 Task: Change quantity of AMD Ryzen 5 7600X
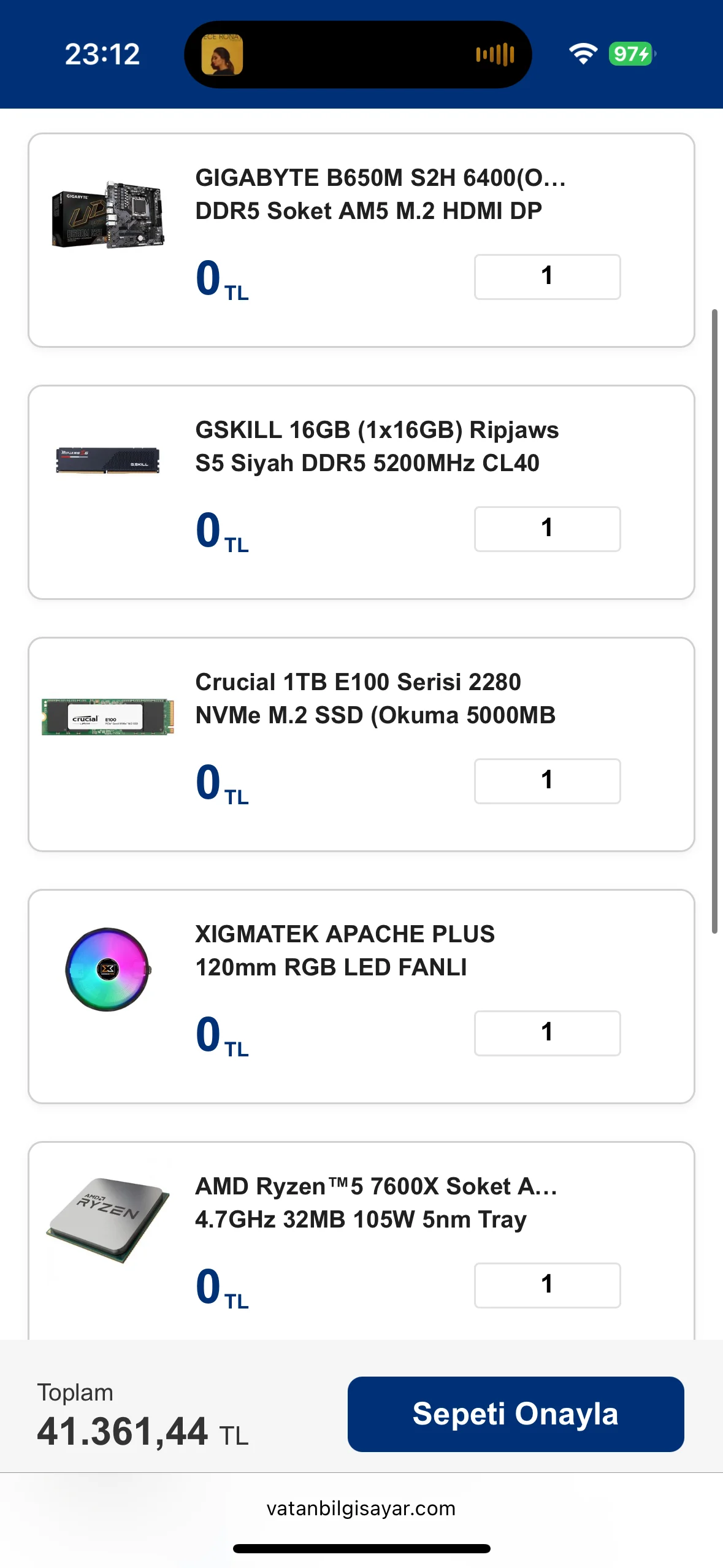click(546, 1285)
